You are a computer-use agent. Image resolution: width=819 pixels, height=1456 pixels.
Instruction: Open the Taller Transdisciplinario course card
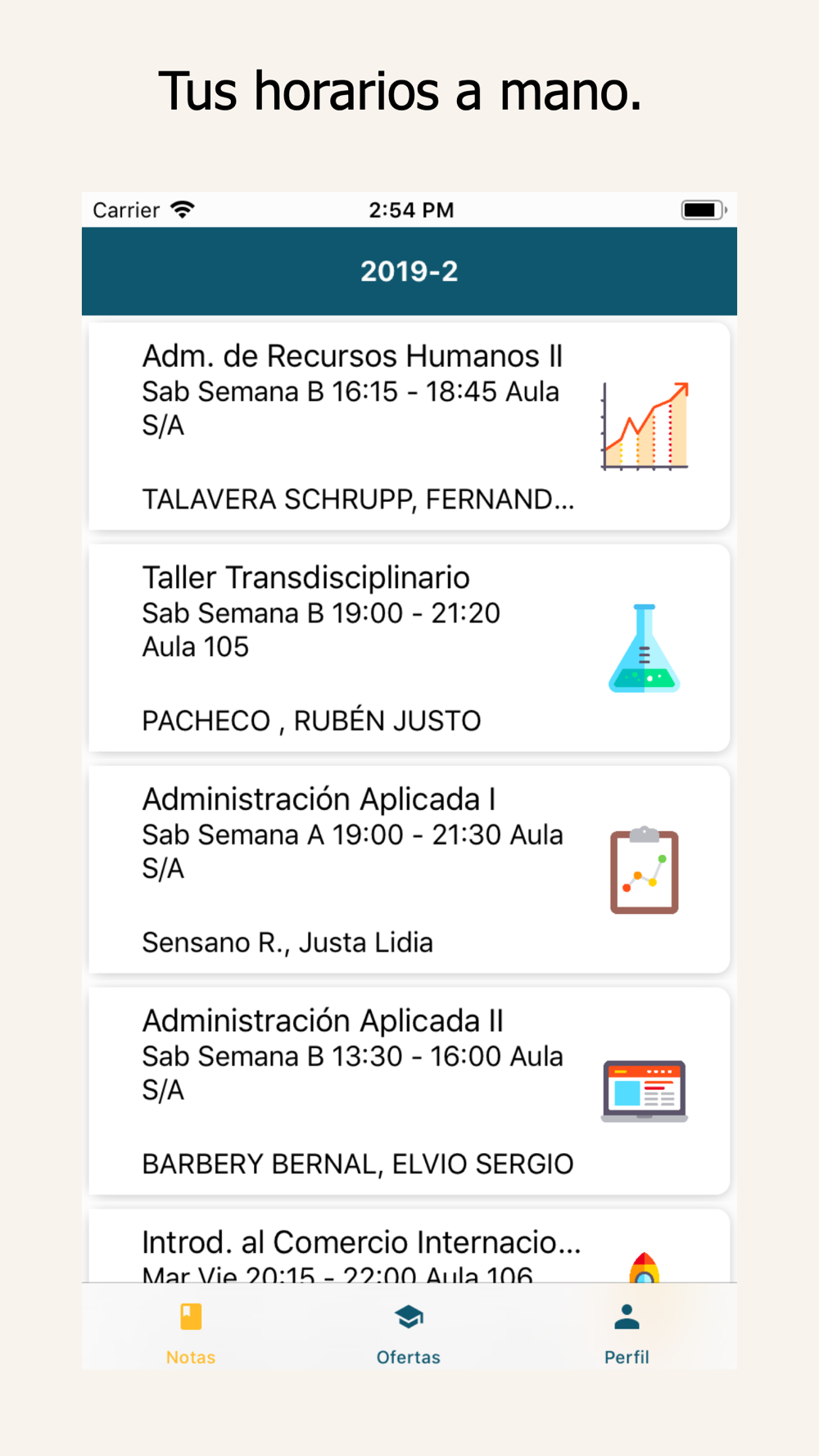click(409, 648)
